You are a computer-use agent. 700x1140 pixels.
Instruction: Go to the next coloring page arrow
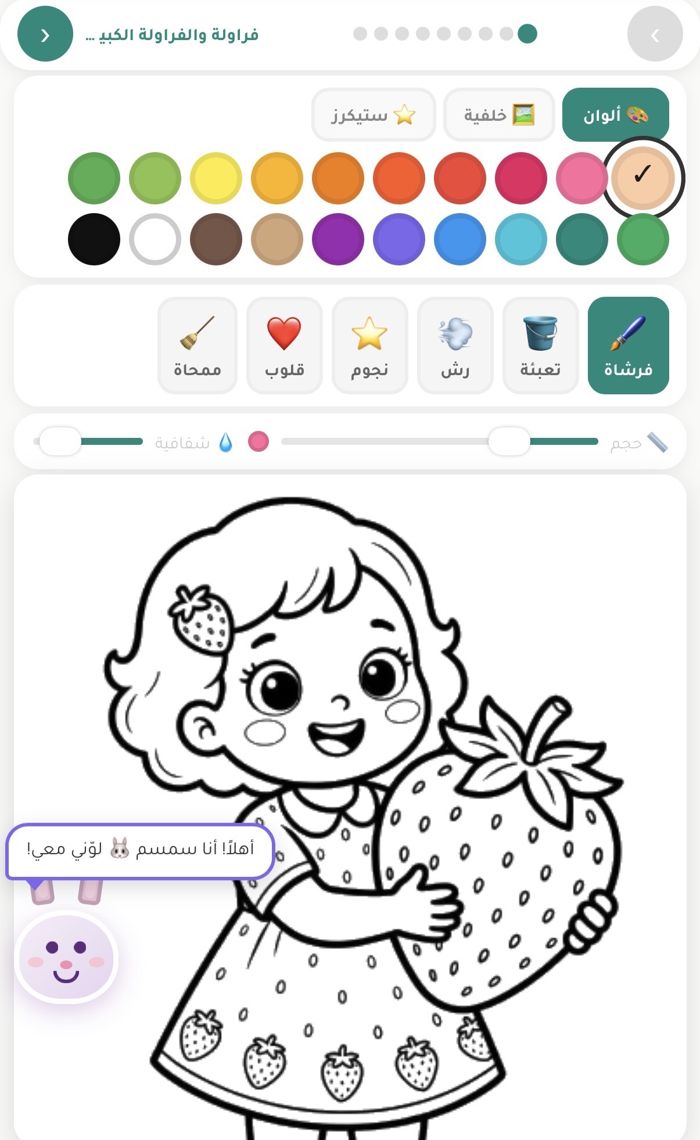(x=45, y=34)
